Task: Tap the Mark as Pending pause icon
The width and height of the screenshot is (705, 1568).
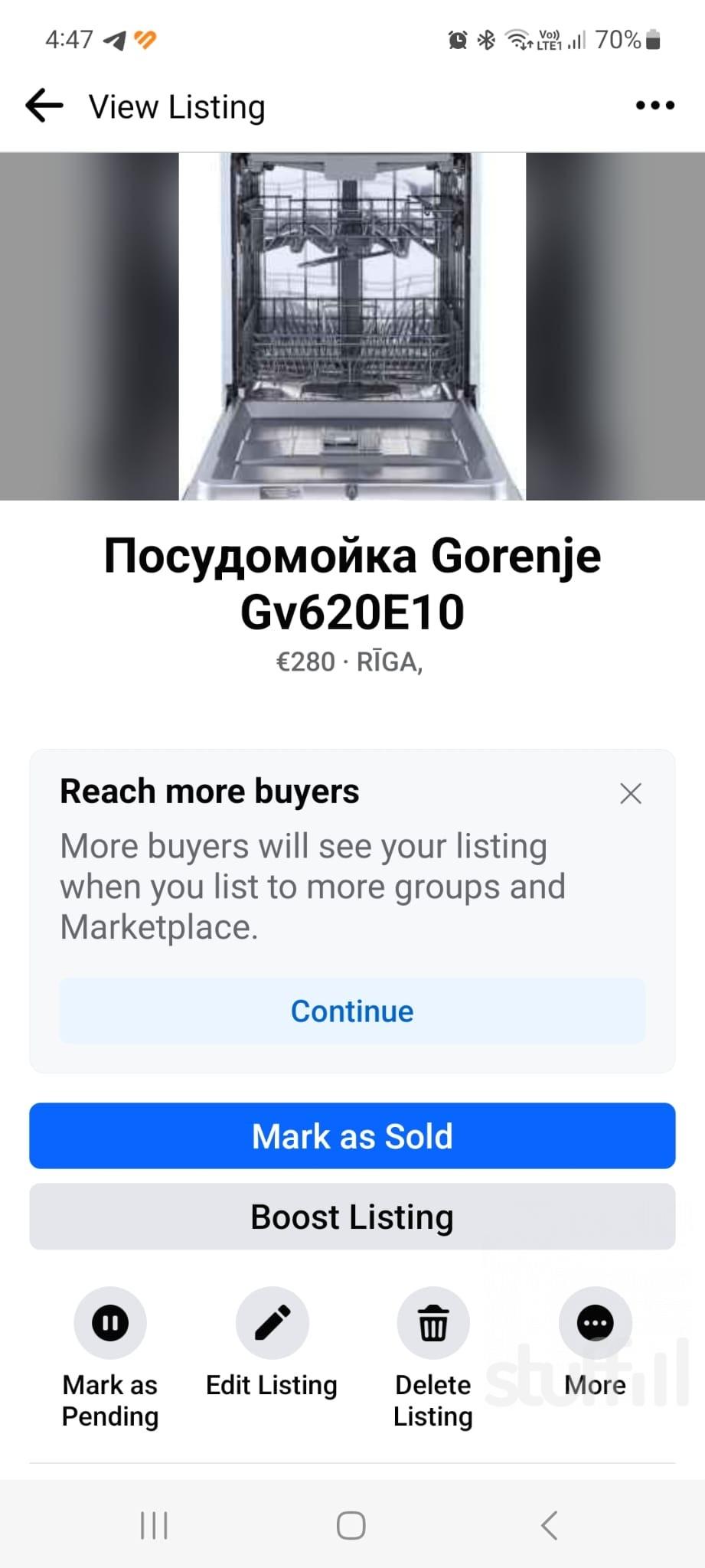Action: [109, 1322]
